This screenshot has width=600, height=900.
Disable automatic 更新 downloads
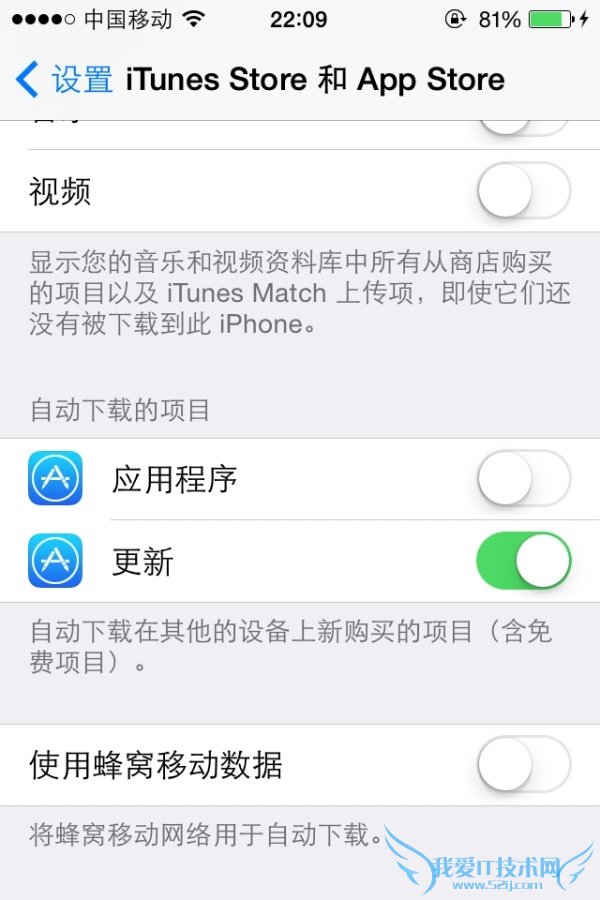pyautogui.click(x=523, y=561)
